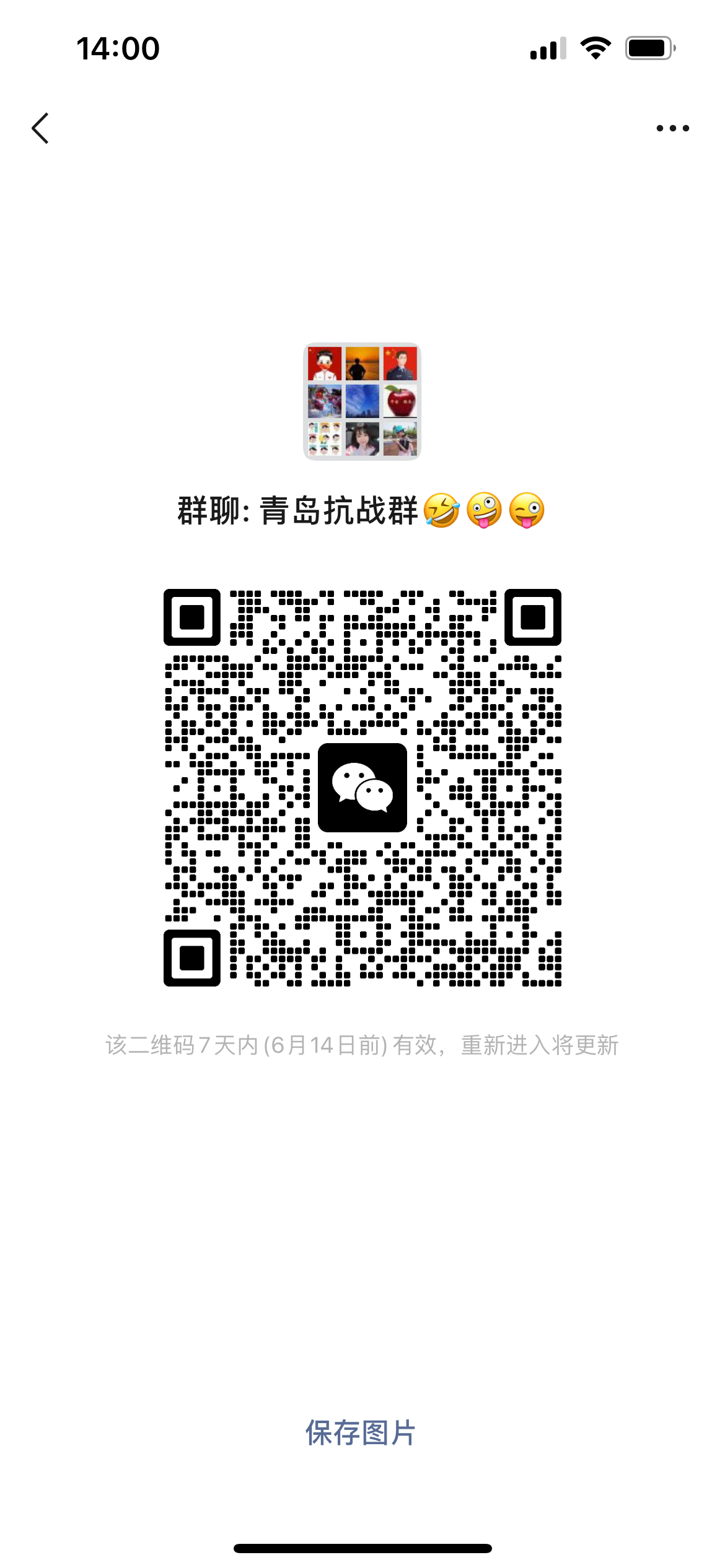Tap 保存图片 to save the QR image
Image resolution: width=725 pixels, height=1568 pixels.
[x=361, y=1433]
